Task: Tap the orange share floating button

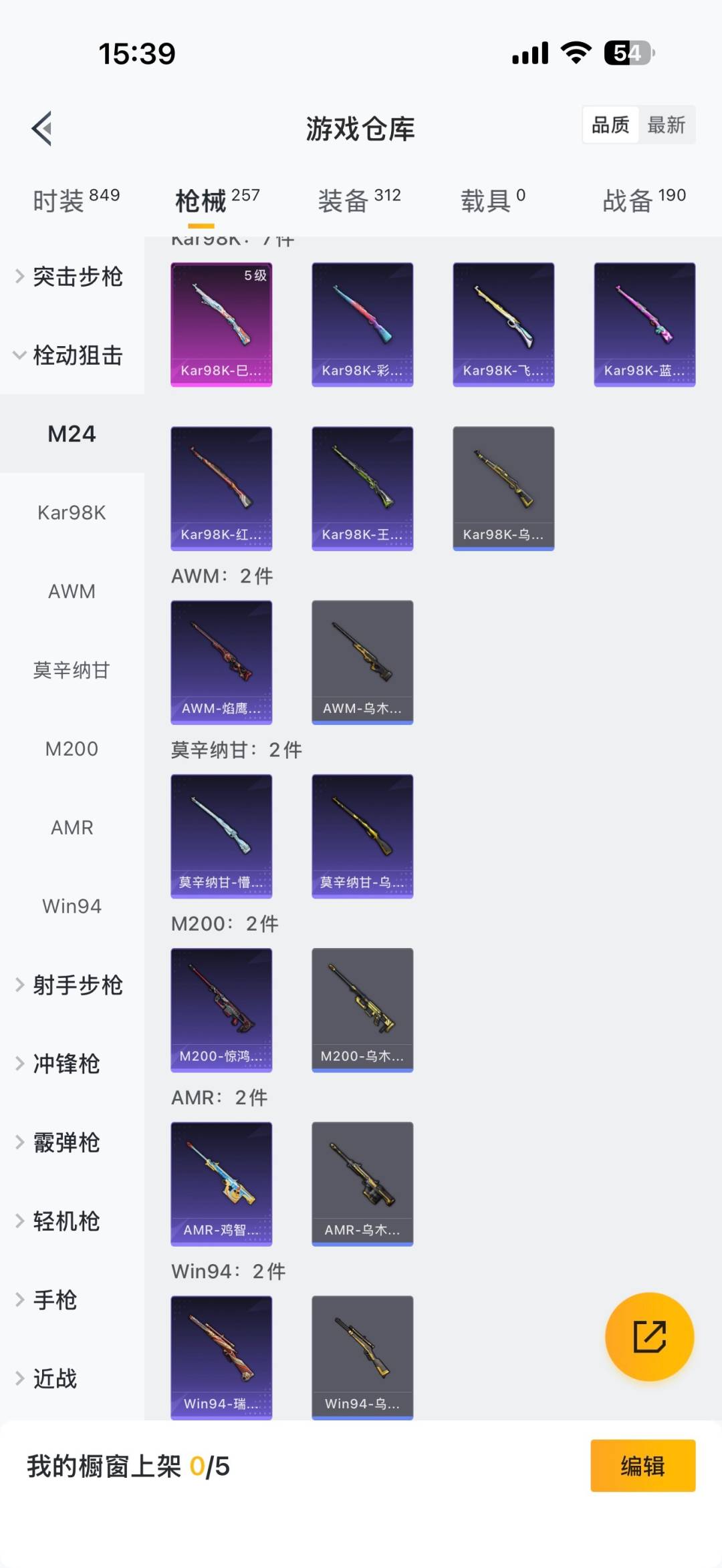Action: [x=649, y=1337]
